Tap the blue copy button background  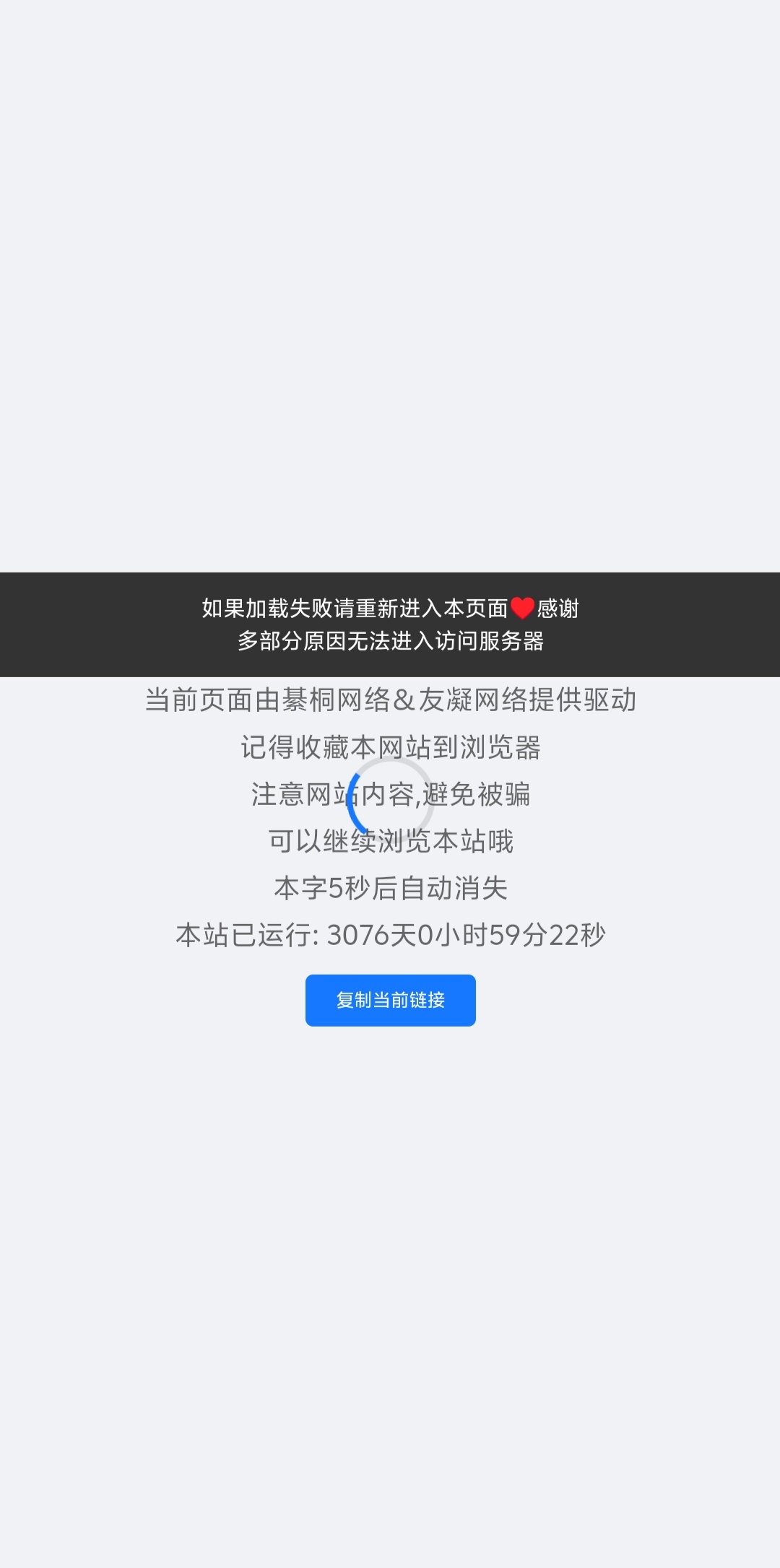[x=390, y=1000]
